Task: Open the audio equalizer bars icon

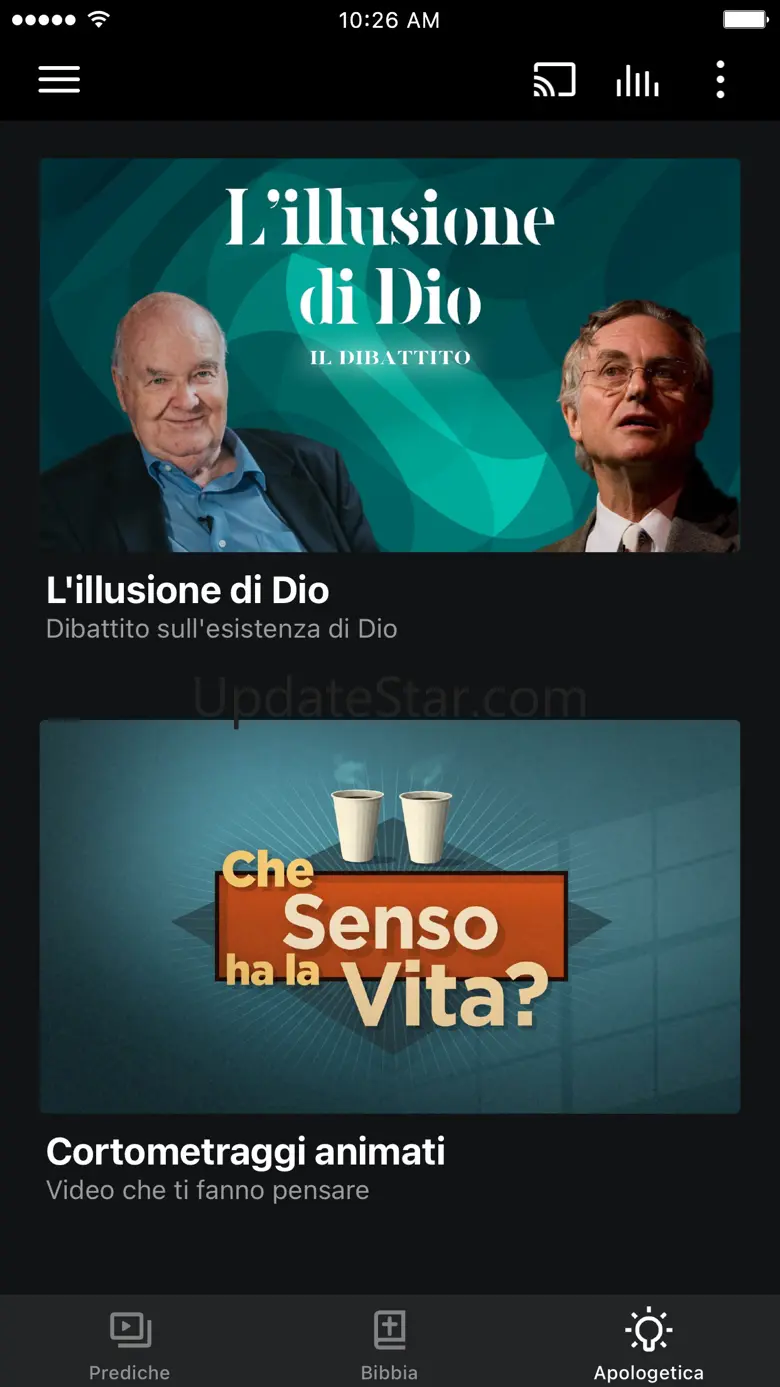Action: [637, 80]
